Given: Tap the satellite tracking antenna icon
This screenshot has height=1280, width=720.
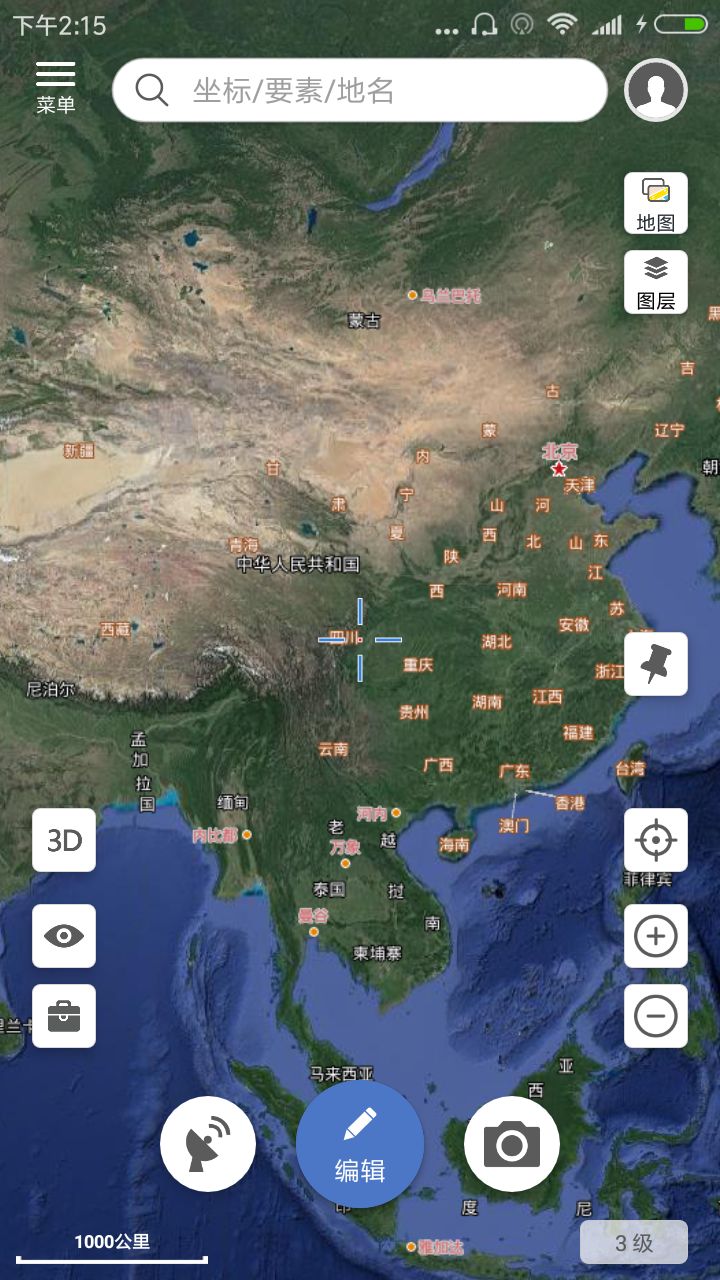Looking at the screenshot, I should [x=207, y=1143].
